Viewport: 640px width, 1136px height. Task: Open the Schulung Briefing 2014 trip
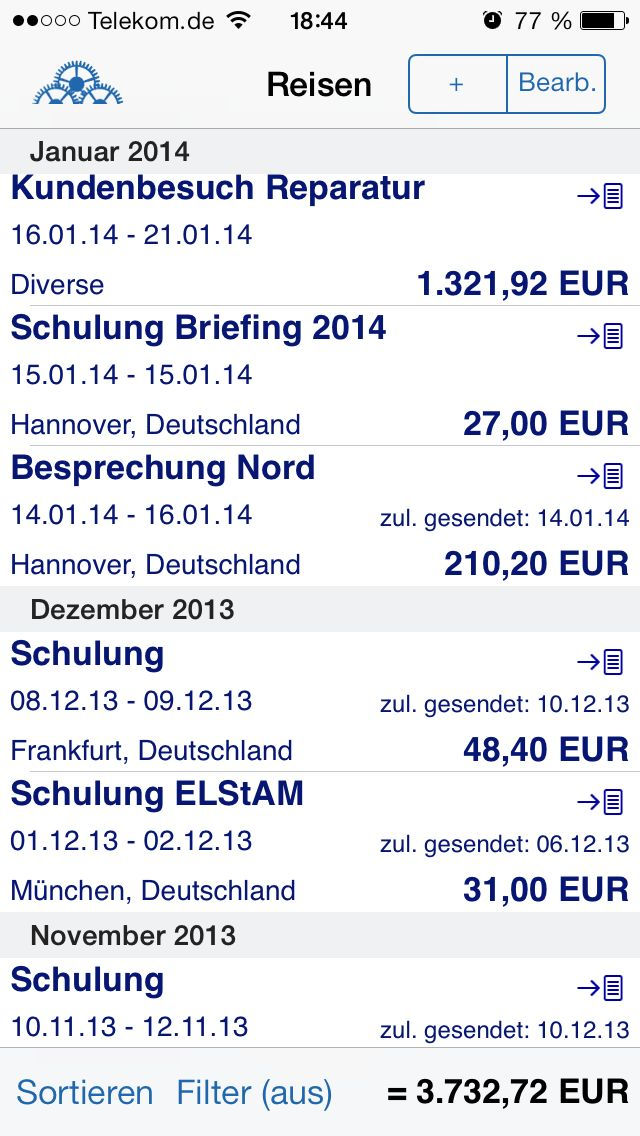pyautogui.click(x=320, y=375)
